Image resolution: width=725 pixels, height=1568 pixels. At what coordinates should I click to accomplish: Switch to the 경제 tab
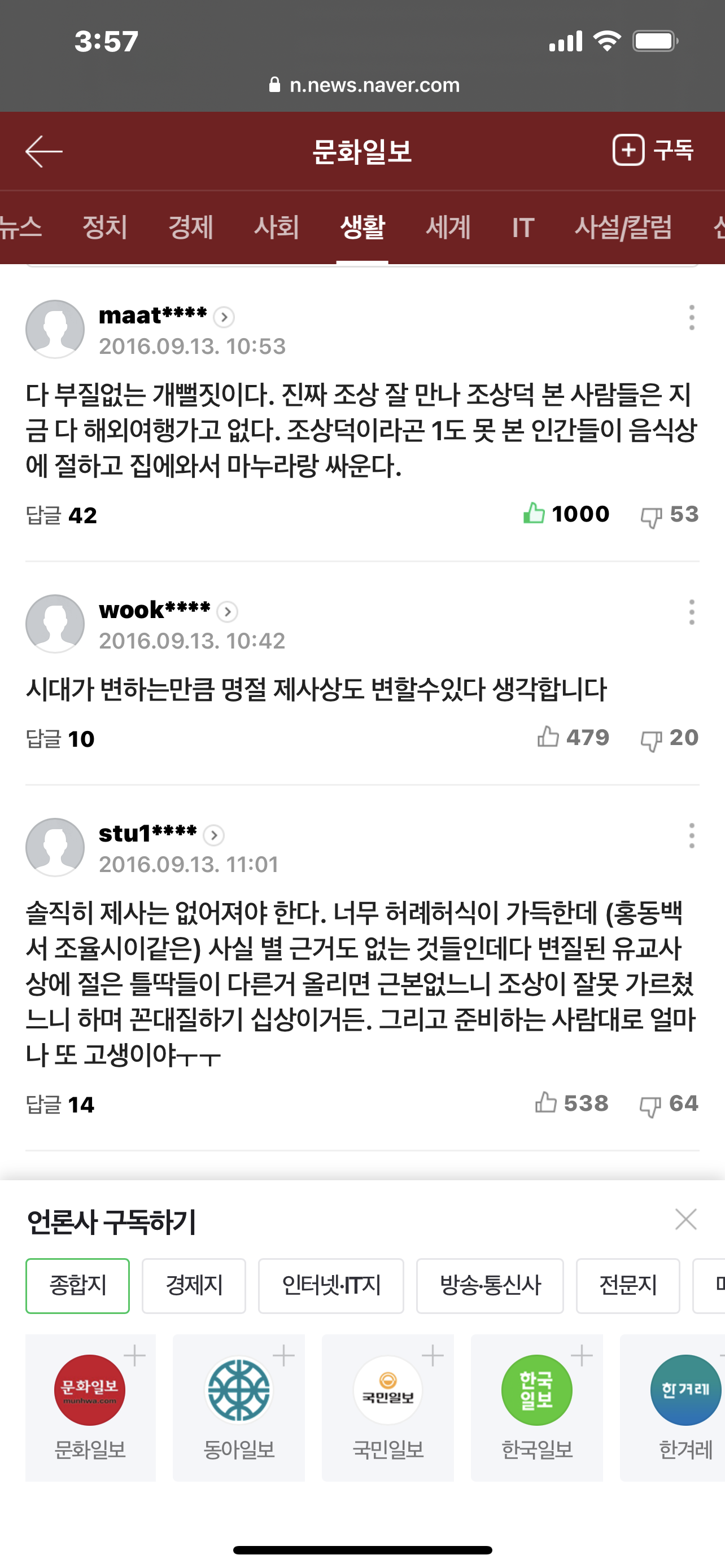[x=190, y=227]
